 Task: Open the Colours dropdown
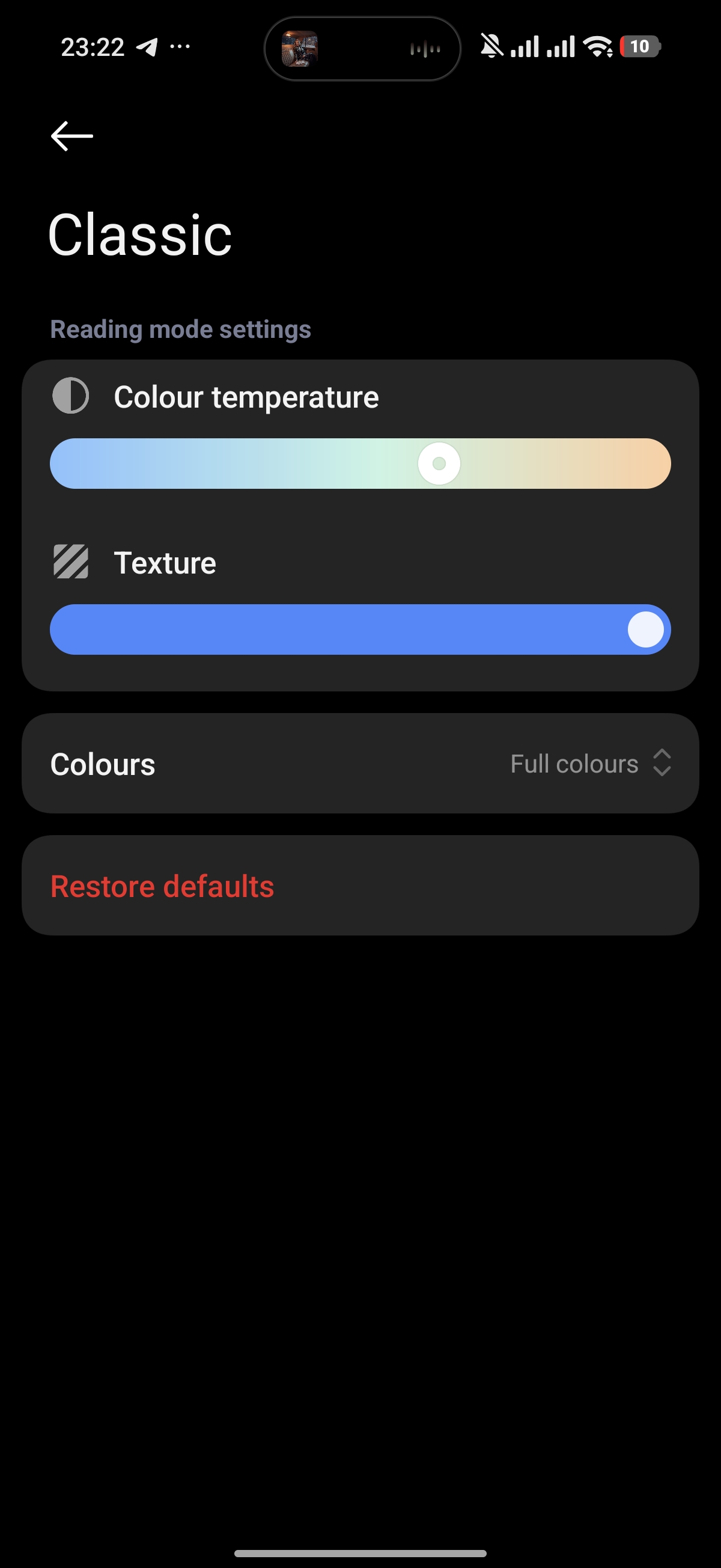589,764
